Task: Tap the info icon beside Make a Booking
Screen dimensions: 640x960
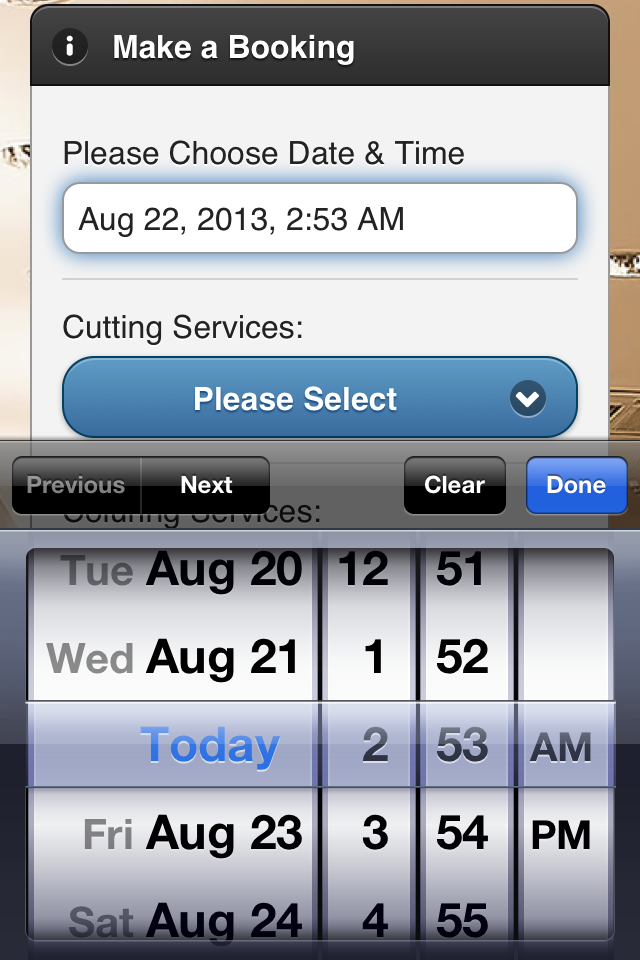Action: [x=70, y=47]
